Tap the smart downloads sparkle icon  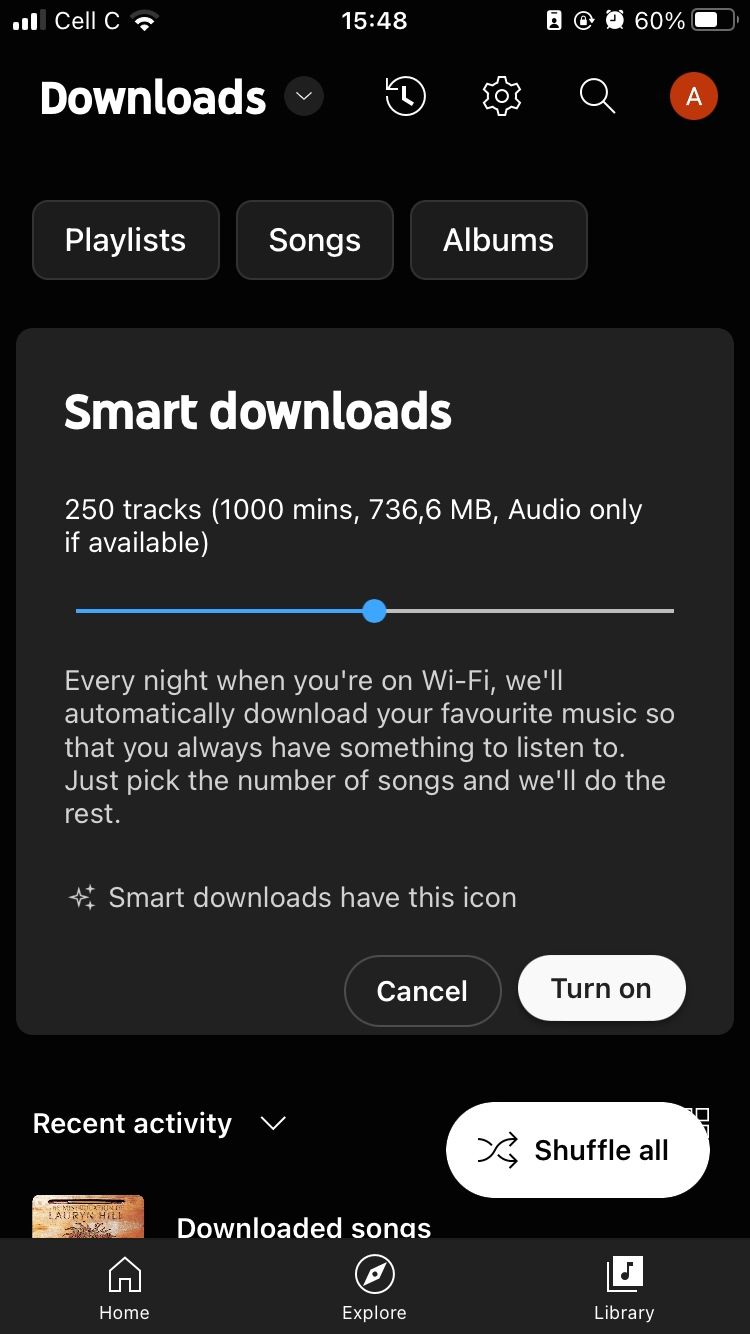click(x=80, y=897)
